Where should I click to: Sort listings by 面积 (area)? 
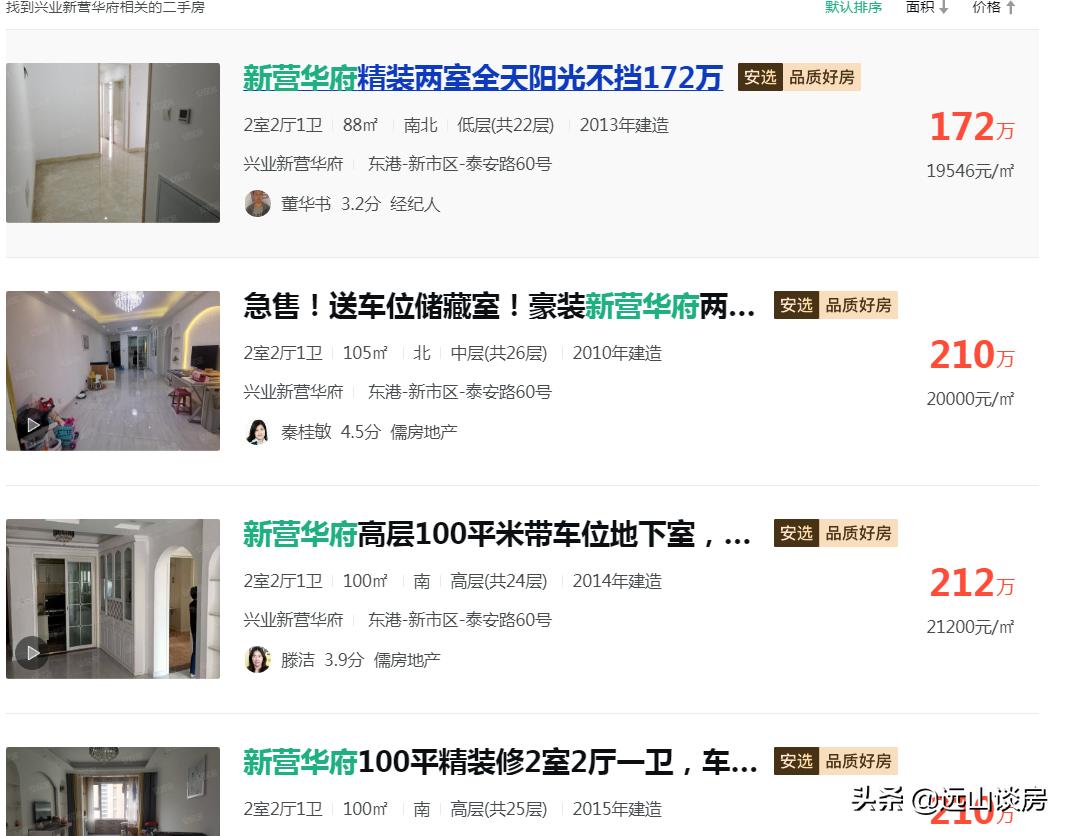click(x=926, y=7)
